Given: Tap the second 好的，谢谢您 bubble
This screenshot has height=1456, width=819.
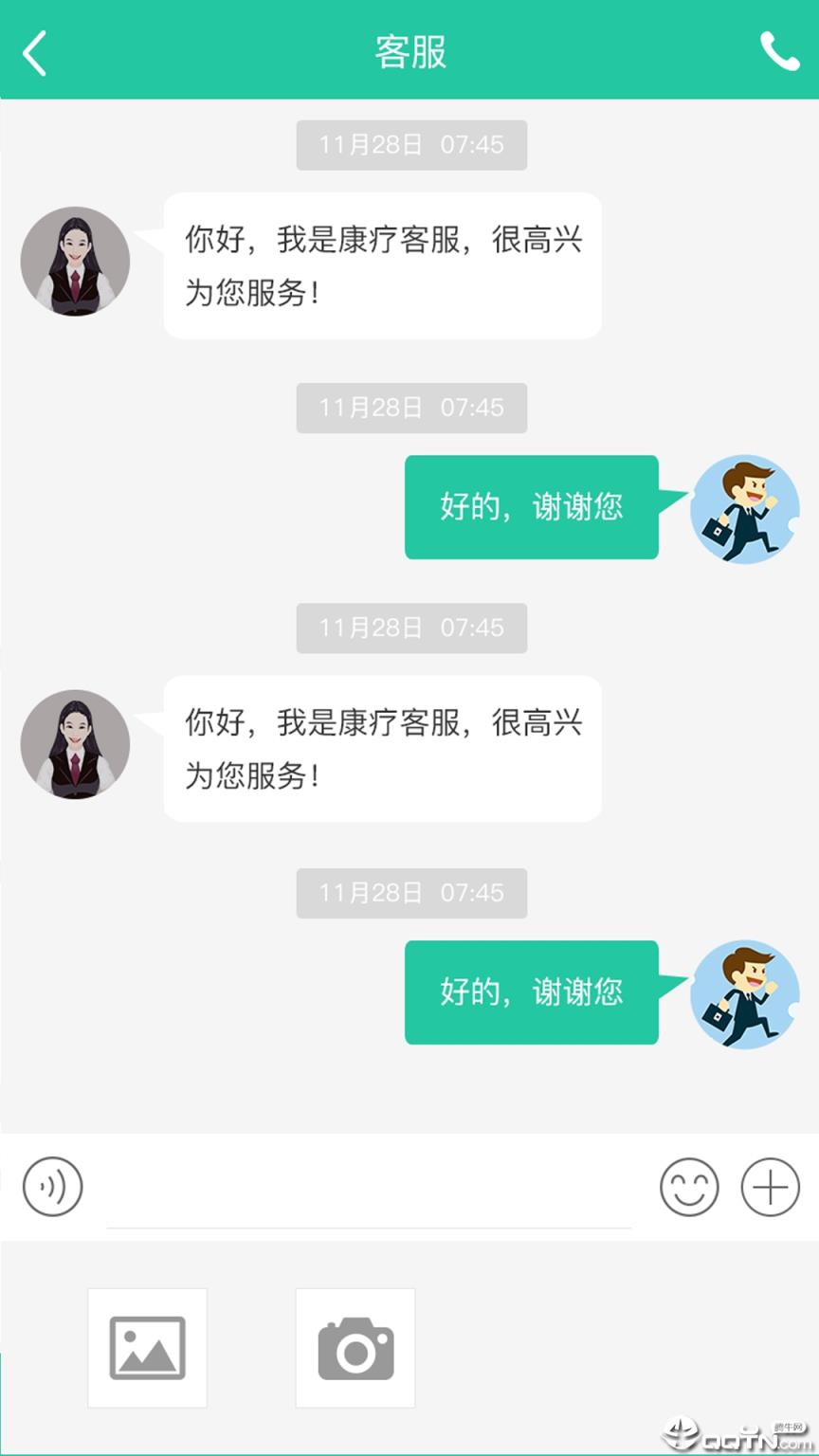Looking at the screenshot, I should click(x=531, y=992).
